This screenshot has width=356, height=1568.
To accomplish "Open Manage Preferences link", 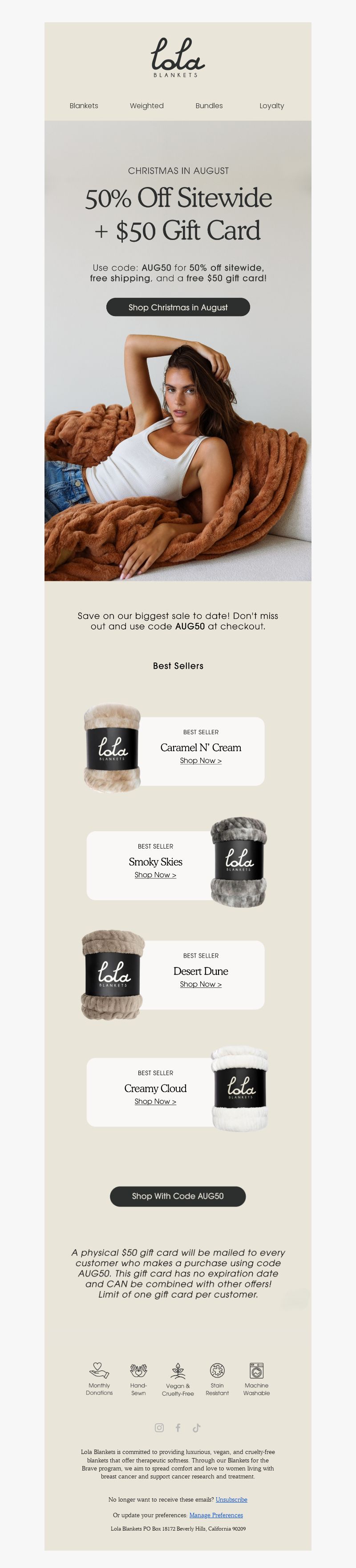I will (216, 1515).
